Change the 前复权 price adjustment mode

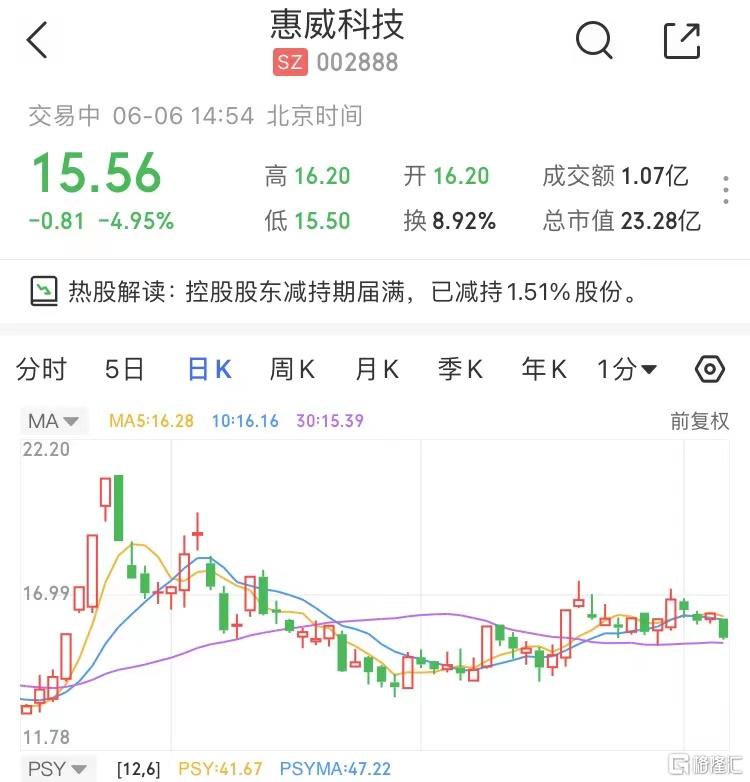click(x=700, y=421)
